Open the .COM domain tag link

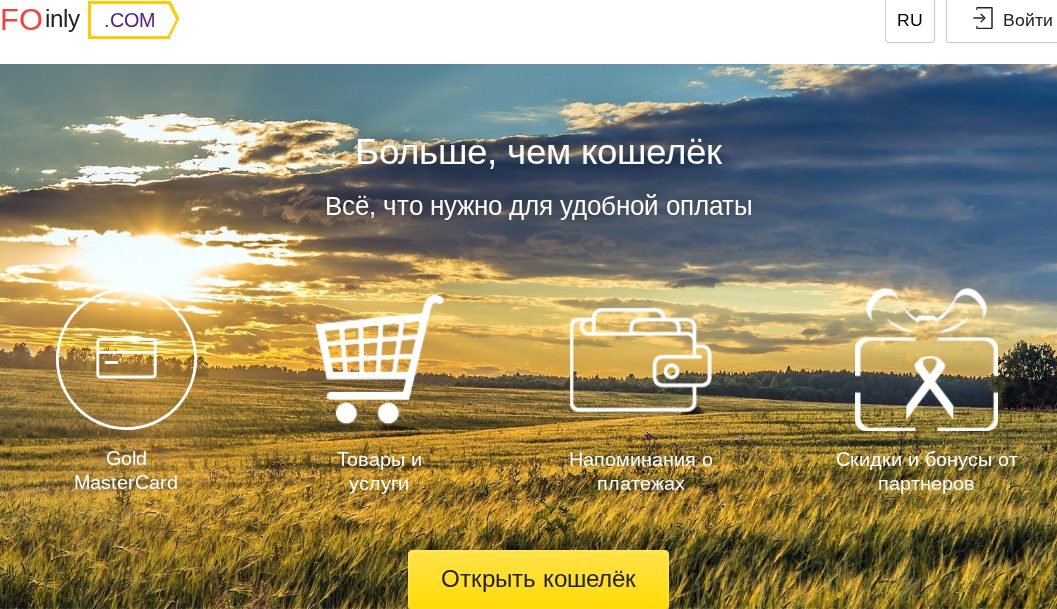131,20
